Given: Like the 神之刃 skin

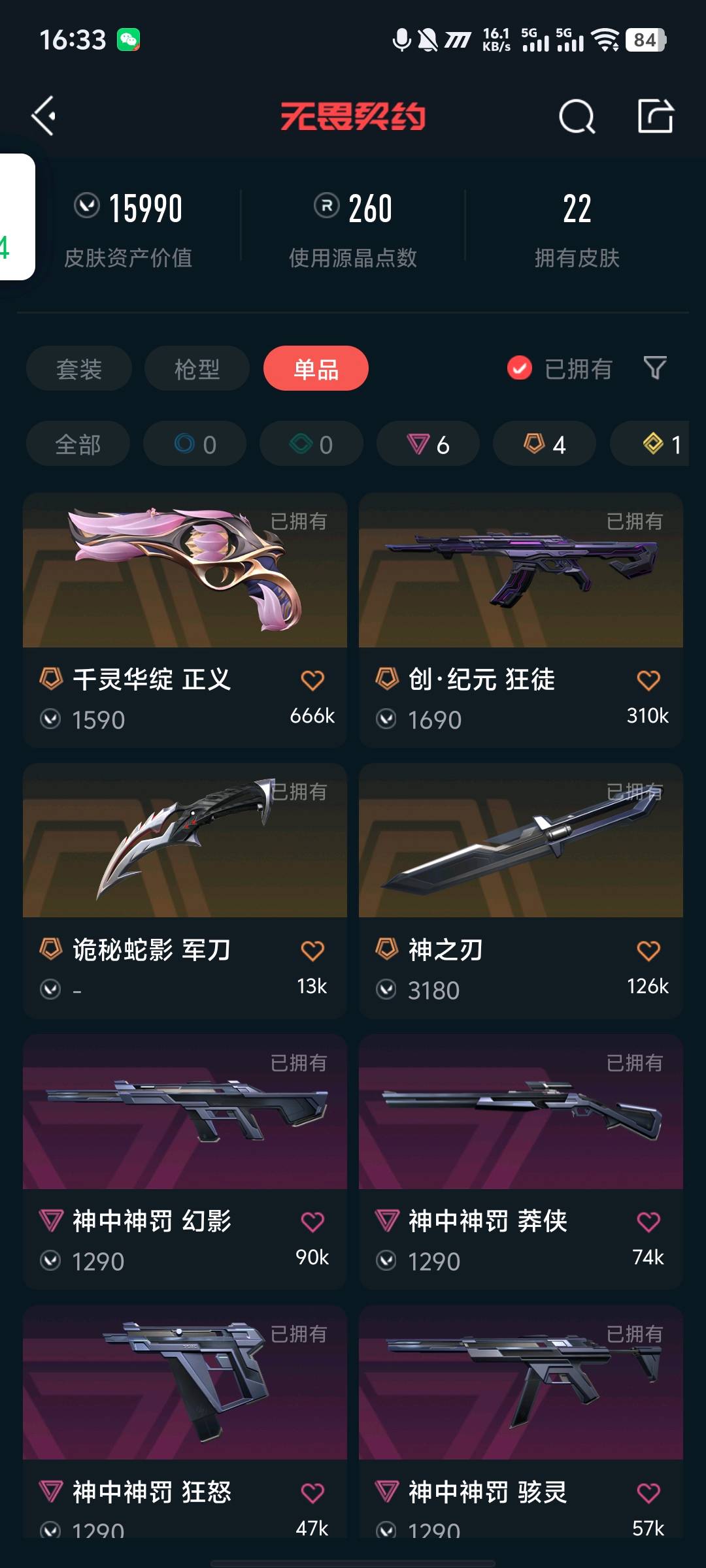Looking at the screenshot, I should (x=648, y=951).
